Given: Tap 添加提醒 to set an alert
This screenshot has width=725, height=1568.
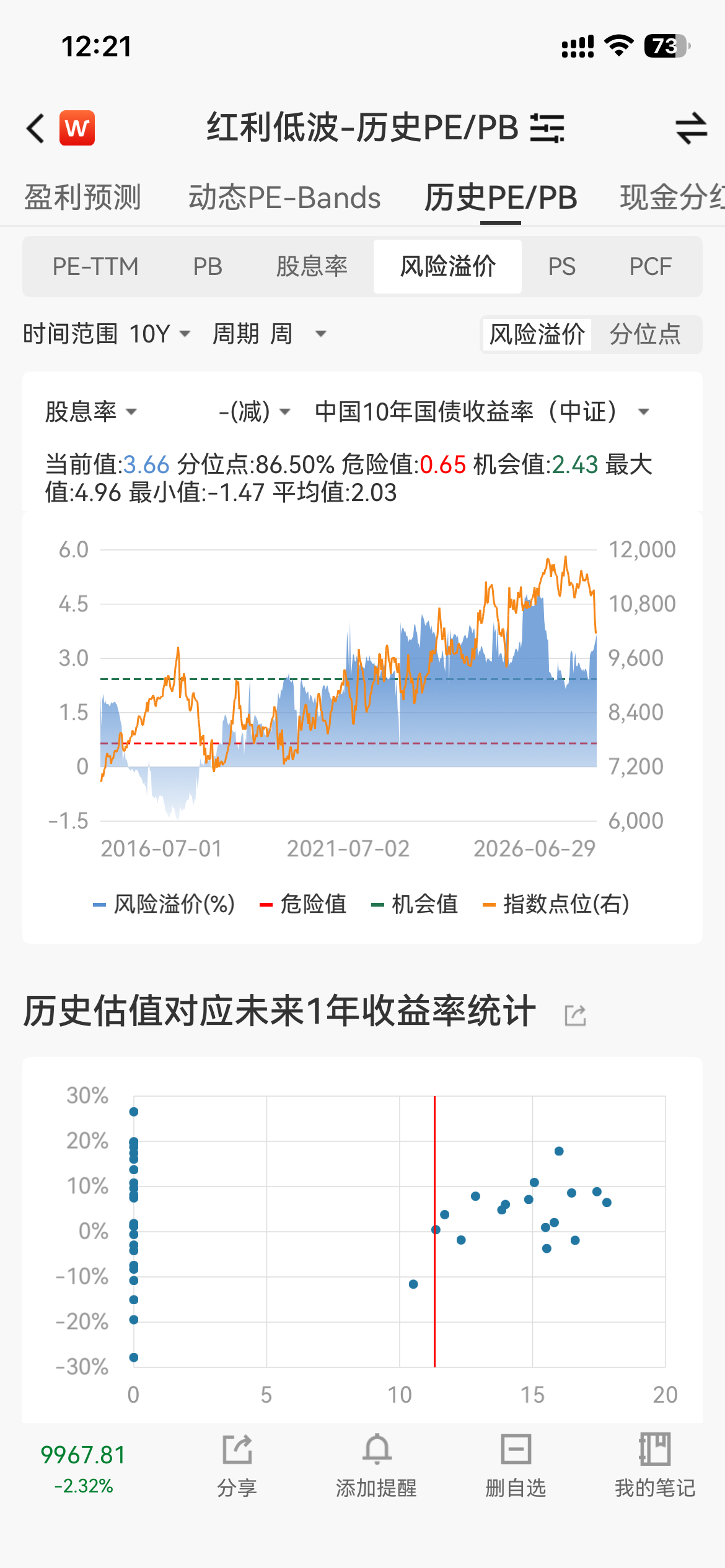Looking at the screenshot, I should pos(376,1465).
